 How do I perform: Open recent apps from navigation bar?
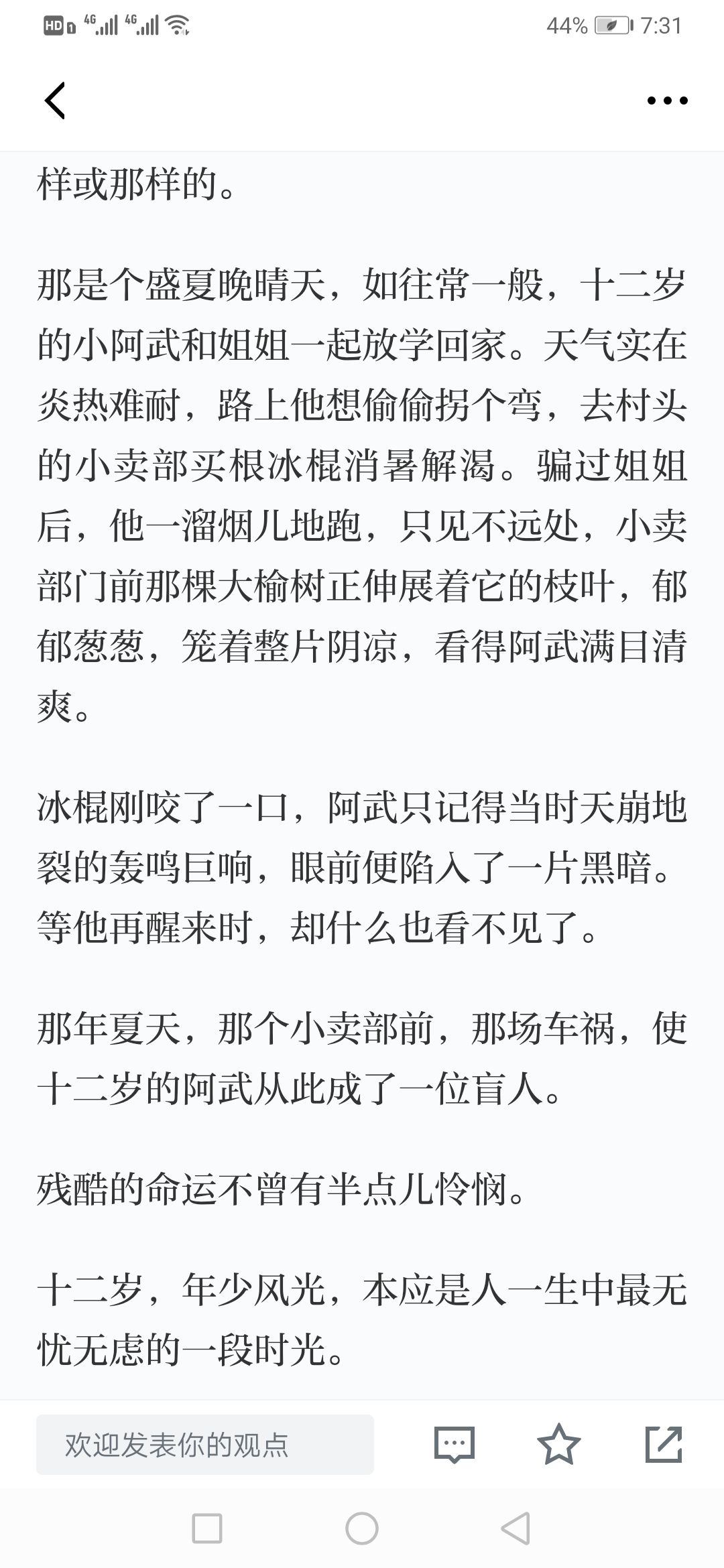207,1528
